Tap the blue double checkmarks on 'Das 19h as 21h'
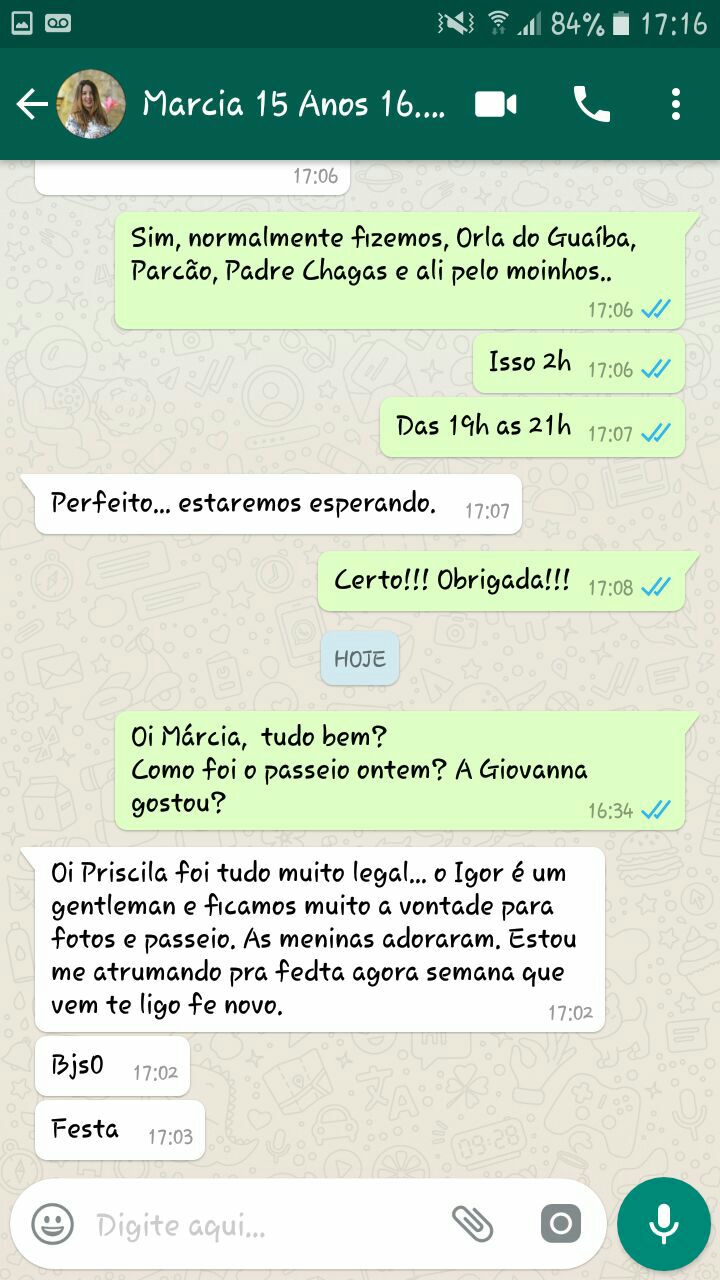 click(655, 431)
